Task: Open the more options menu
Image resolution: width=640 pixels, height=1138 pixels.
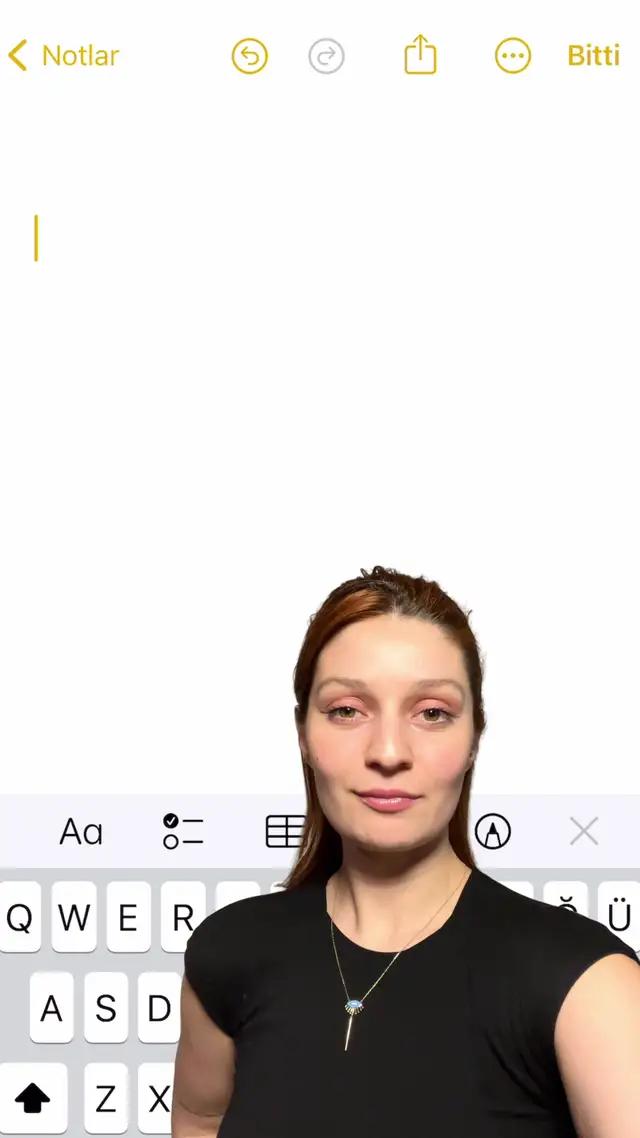Action: pyautogui.click(x=513, y=56)
